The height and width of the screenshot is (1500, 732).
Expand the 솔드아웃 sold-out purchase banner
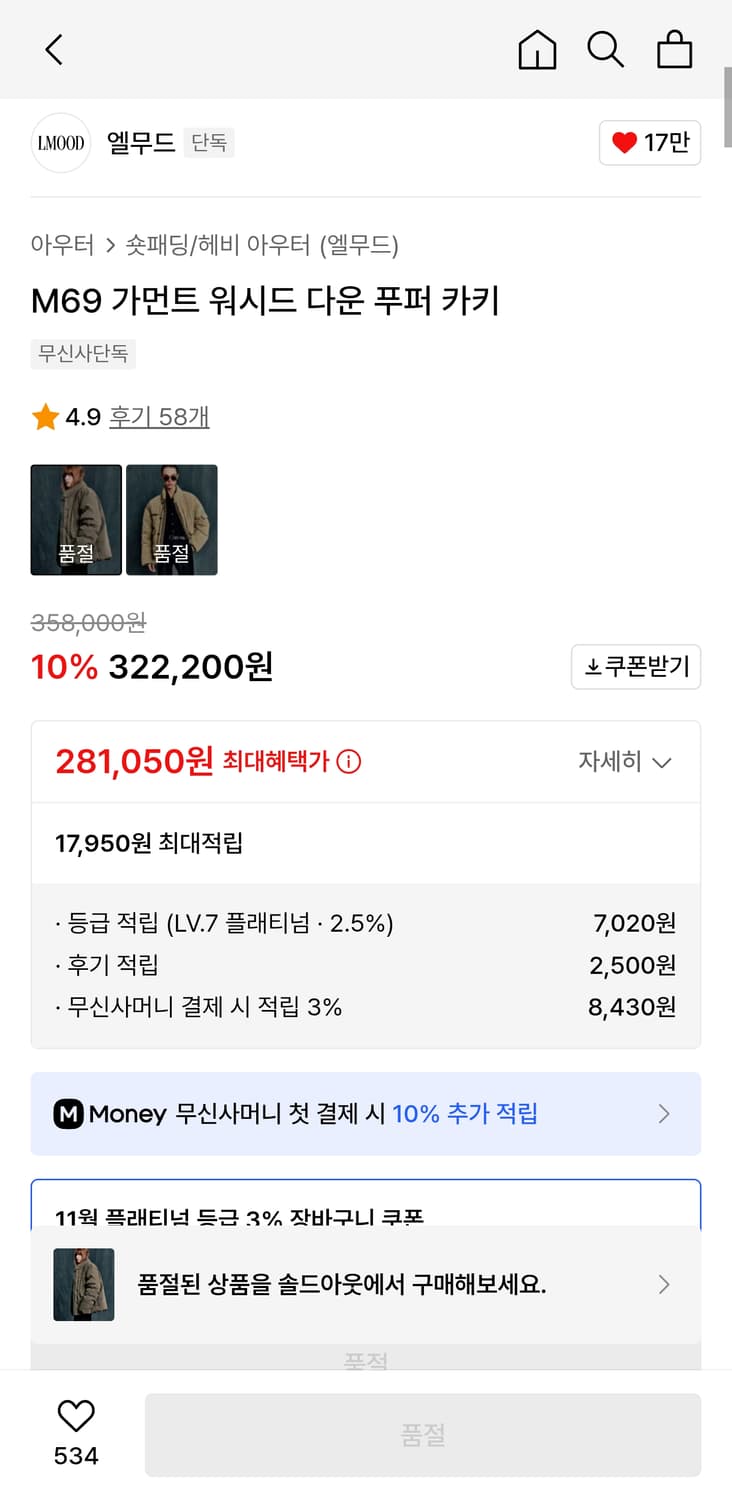pos(663,1284)
